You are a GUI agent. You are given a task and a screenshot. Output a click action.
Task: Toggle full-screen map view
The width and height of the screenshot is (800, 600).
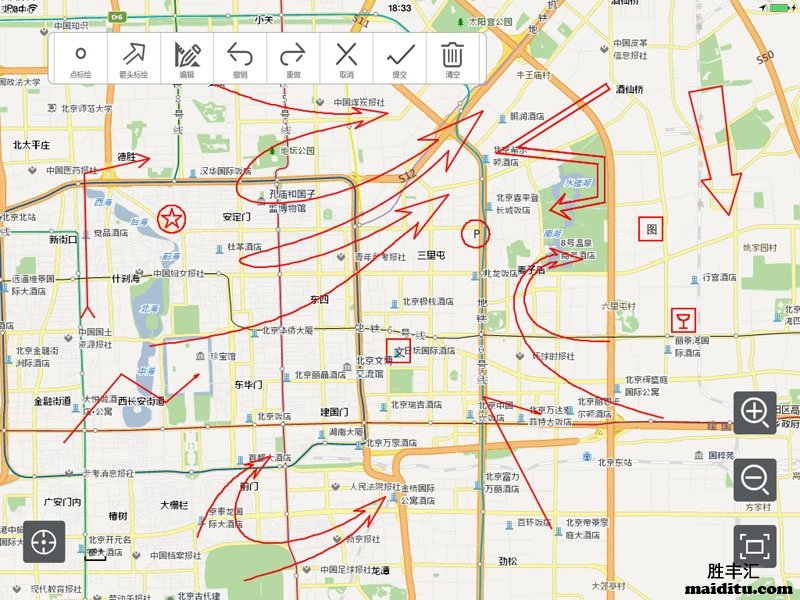coord(755,547)
